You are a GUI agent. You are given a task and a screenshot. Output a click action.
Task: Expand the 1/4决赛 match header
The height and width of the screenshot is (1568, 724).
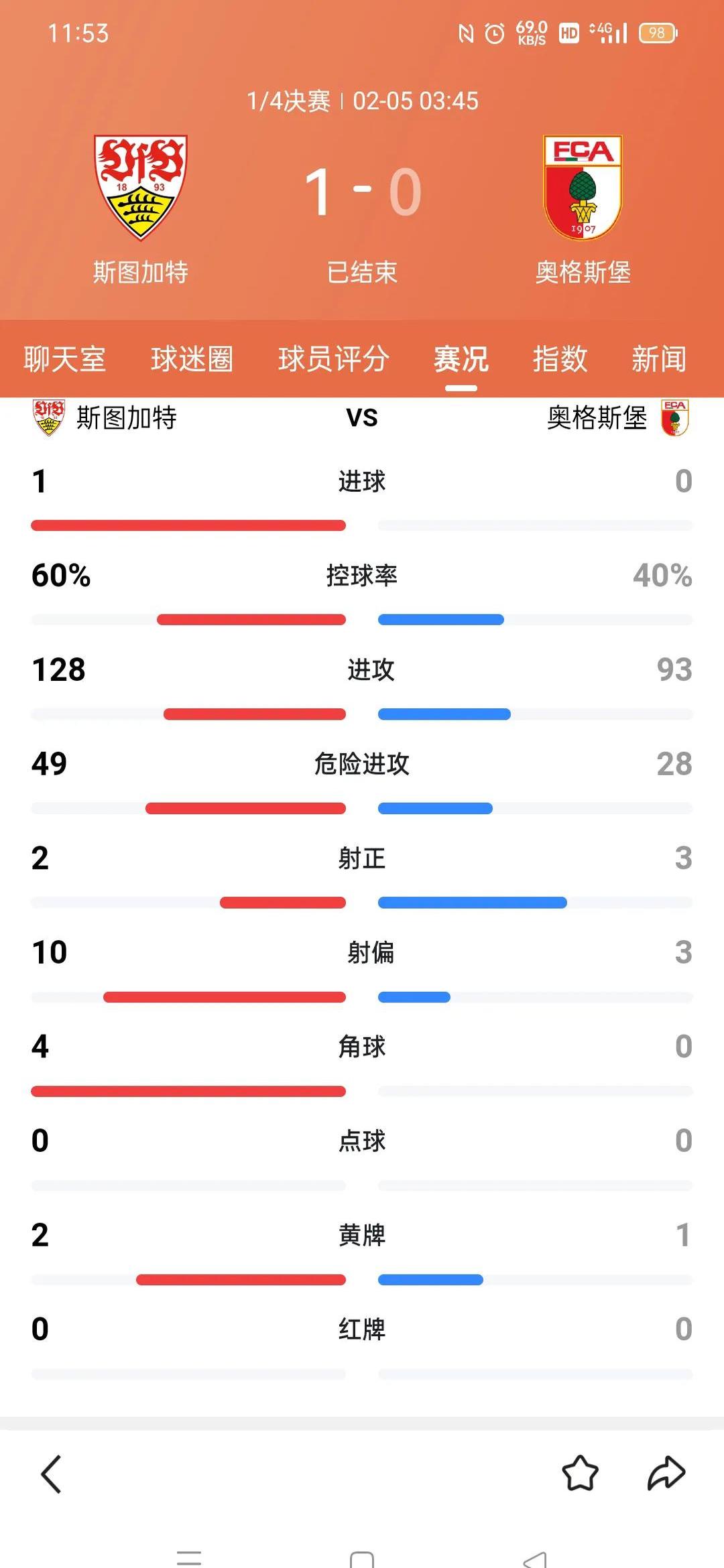362,101
